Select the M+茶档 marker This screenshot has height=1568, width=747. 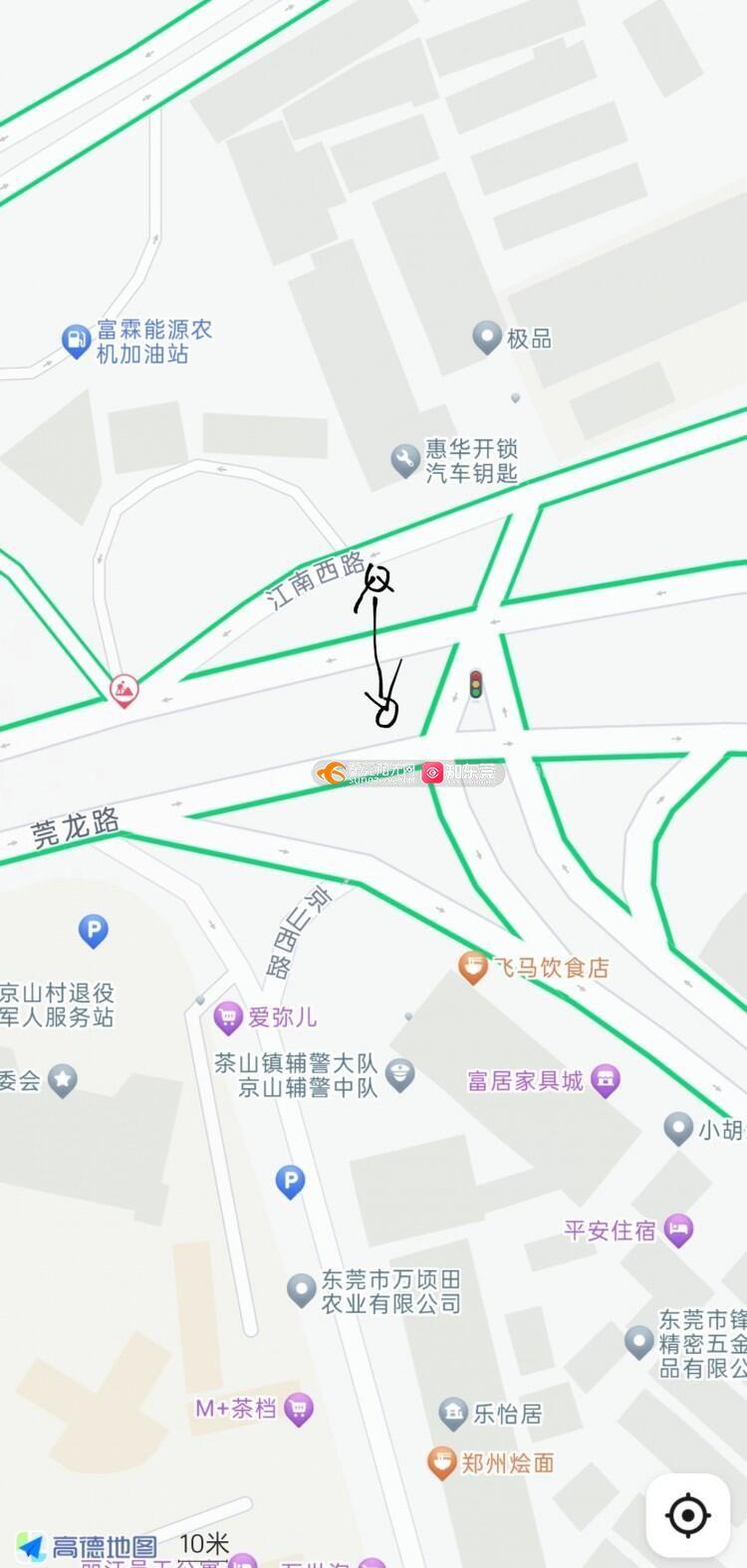298,1409
